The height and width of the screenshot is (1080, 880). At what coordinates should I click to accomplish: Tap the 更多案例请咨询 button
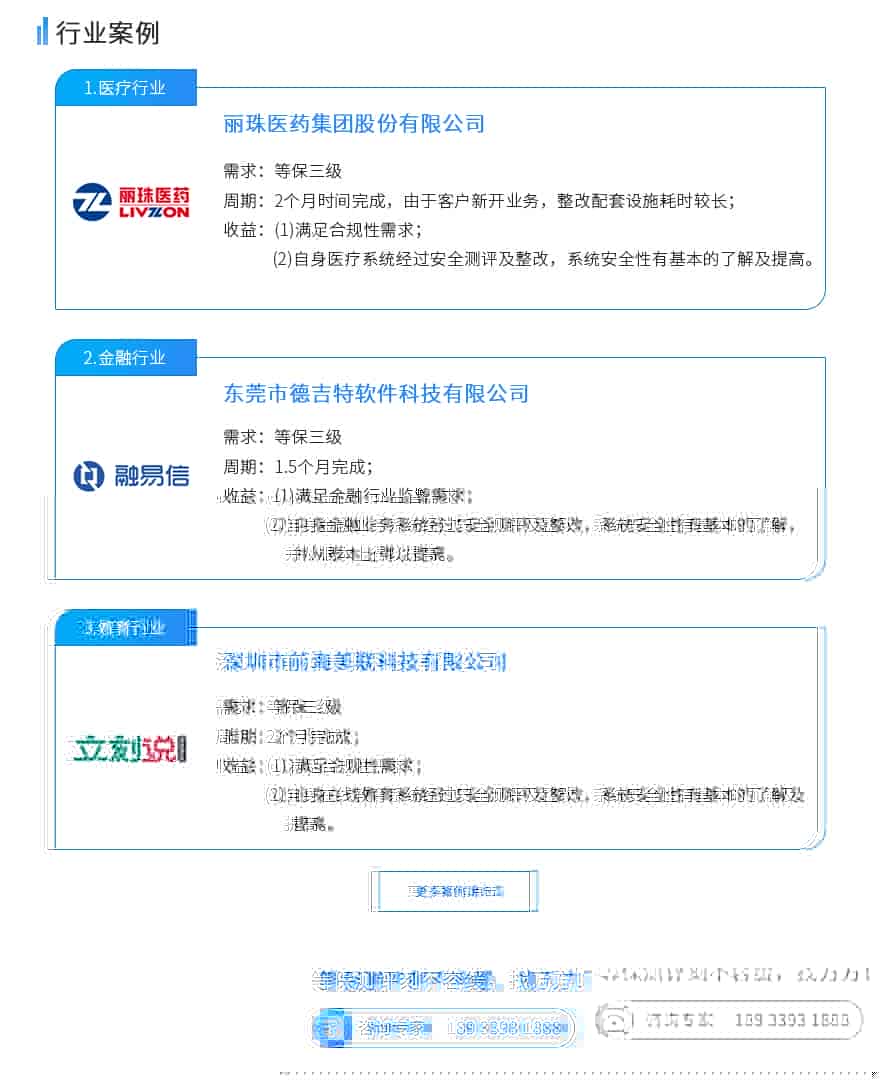tap(455, 891)
